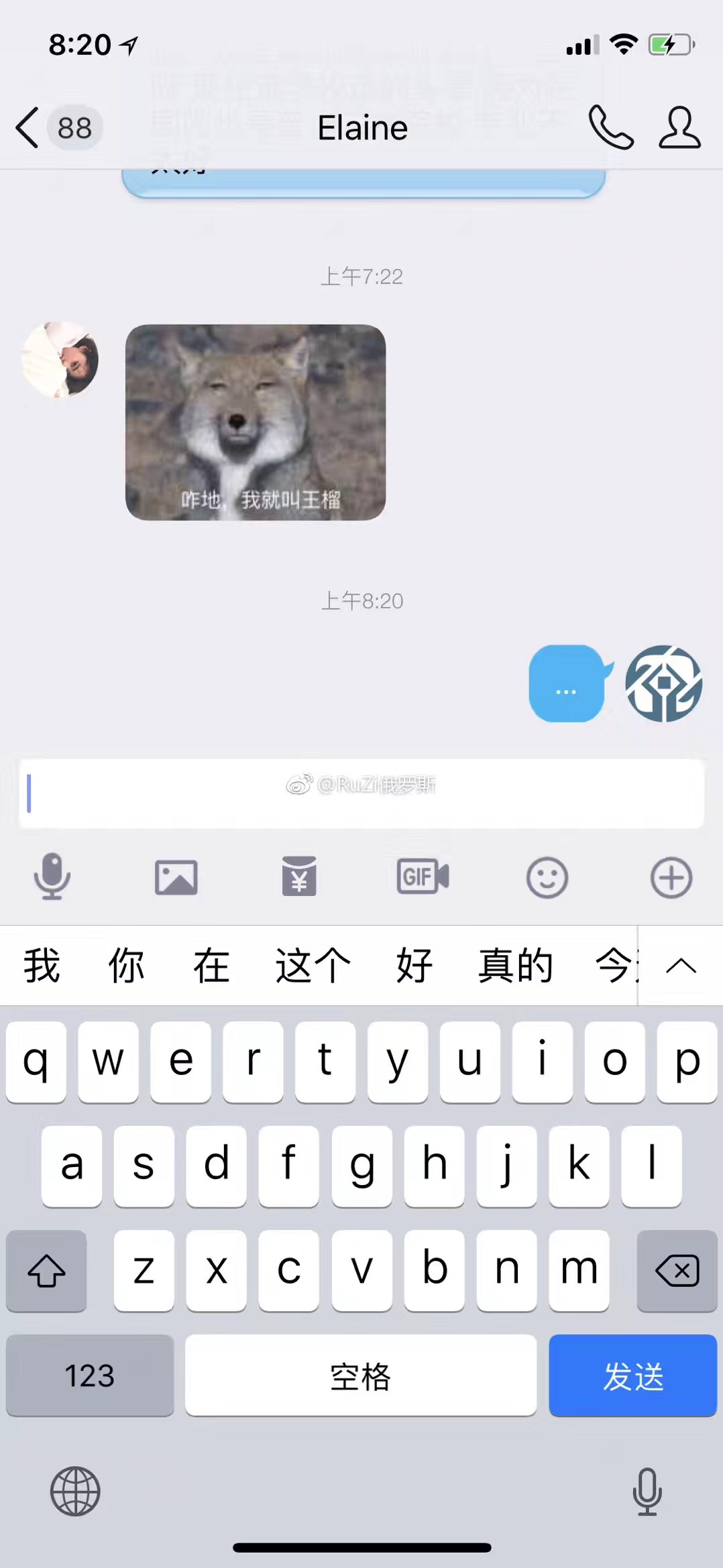723x1568 pixels.
Task: Send a red packet
Action: click(299, 877)
